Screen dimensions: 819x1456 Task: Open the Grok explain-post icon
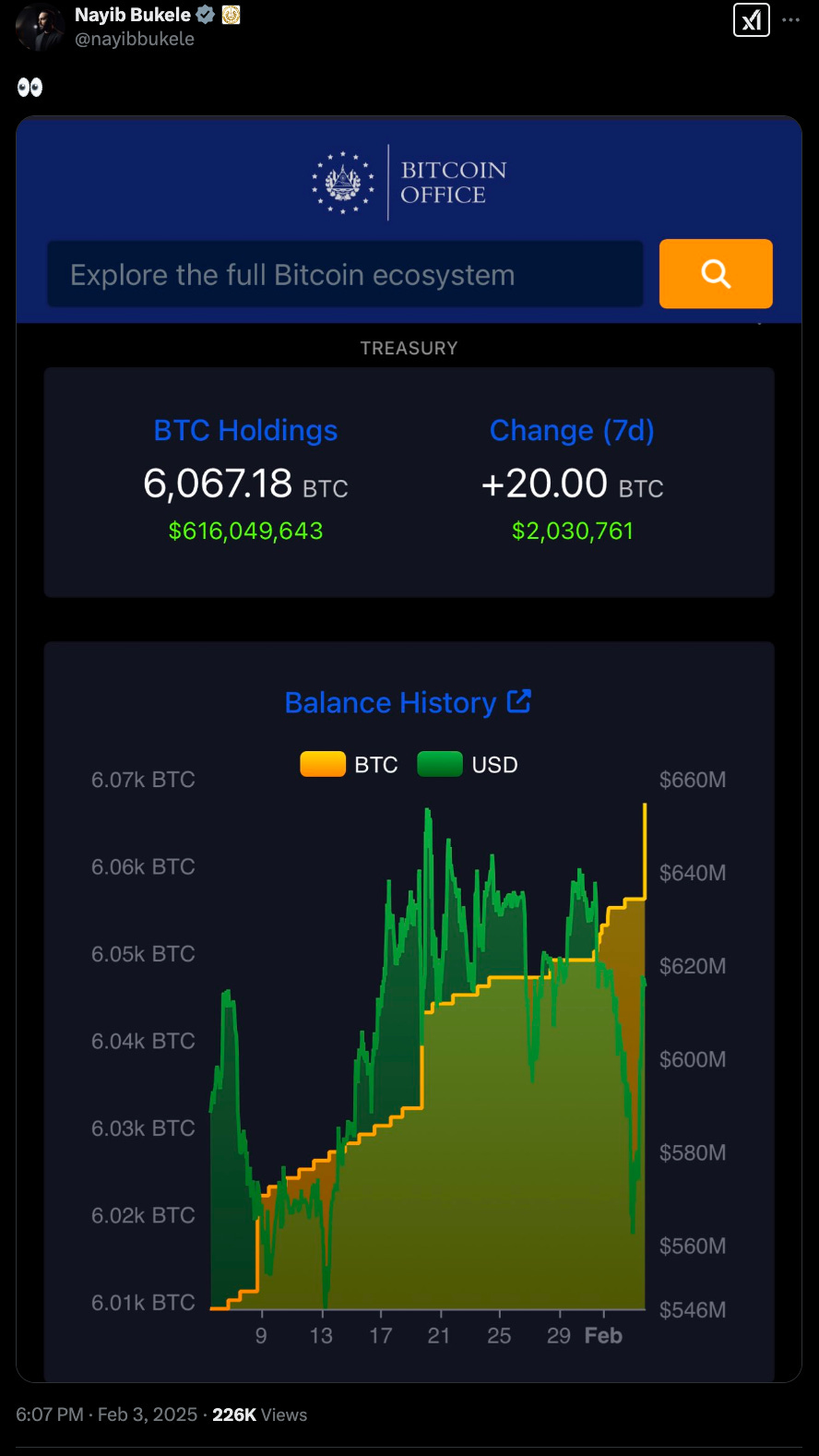(x=751, y=20)
